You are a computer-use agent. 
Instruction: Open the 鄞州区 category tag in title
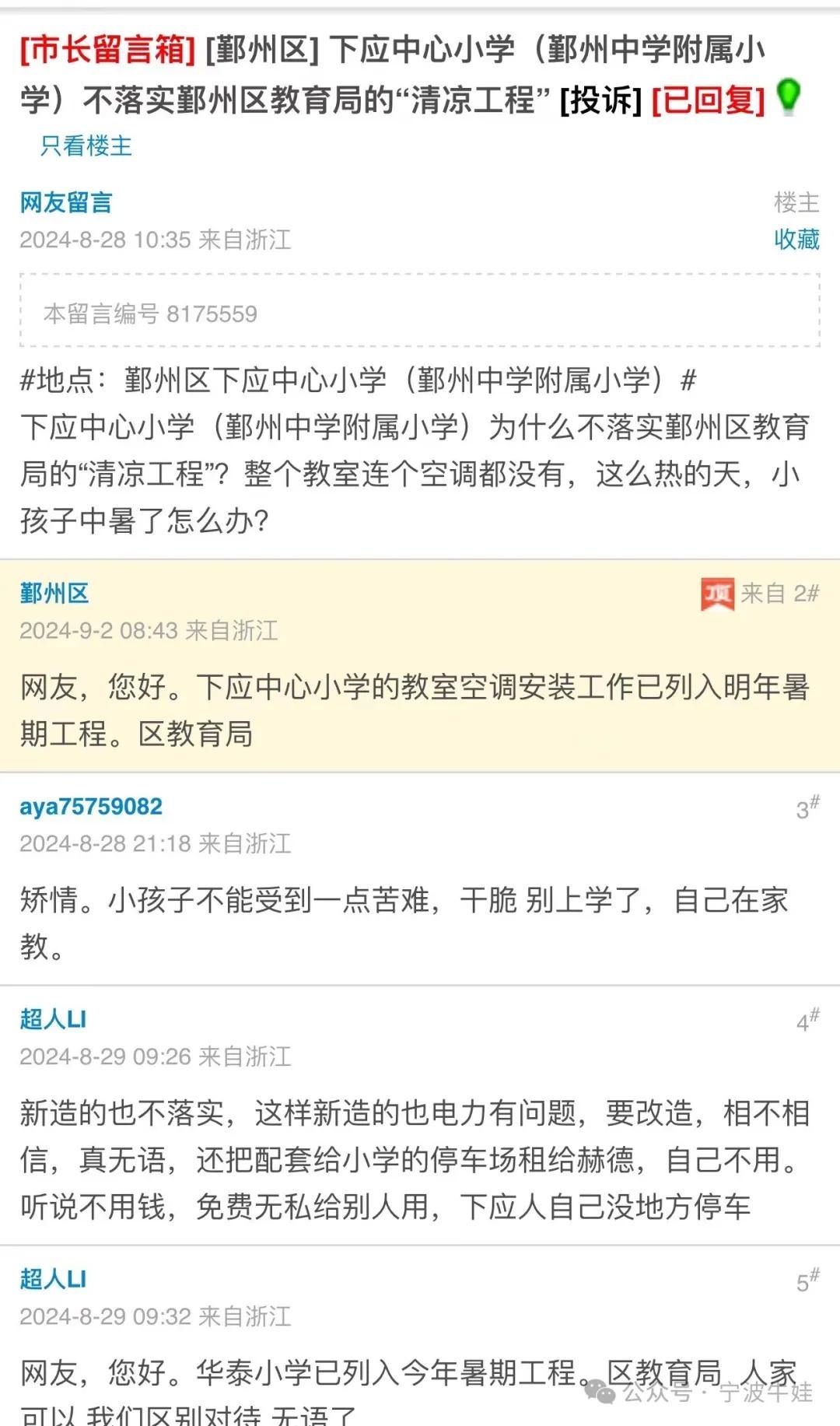(x=262, y=51)
